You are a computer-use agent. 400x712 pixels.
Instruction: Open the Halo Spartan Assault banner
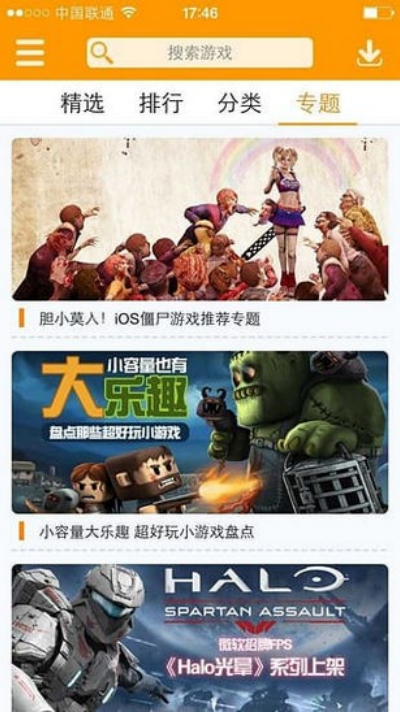click(200, 638)
